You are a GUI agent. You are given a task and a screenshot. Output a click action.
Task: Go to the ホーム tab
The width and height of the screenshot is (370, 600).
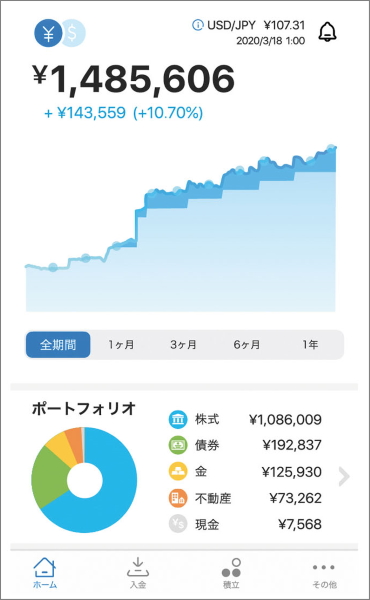point(45,573)
